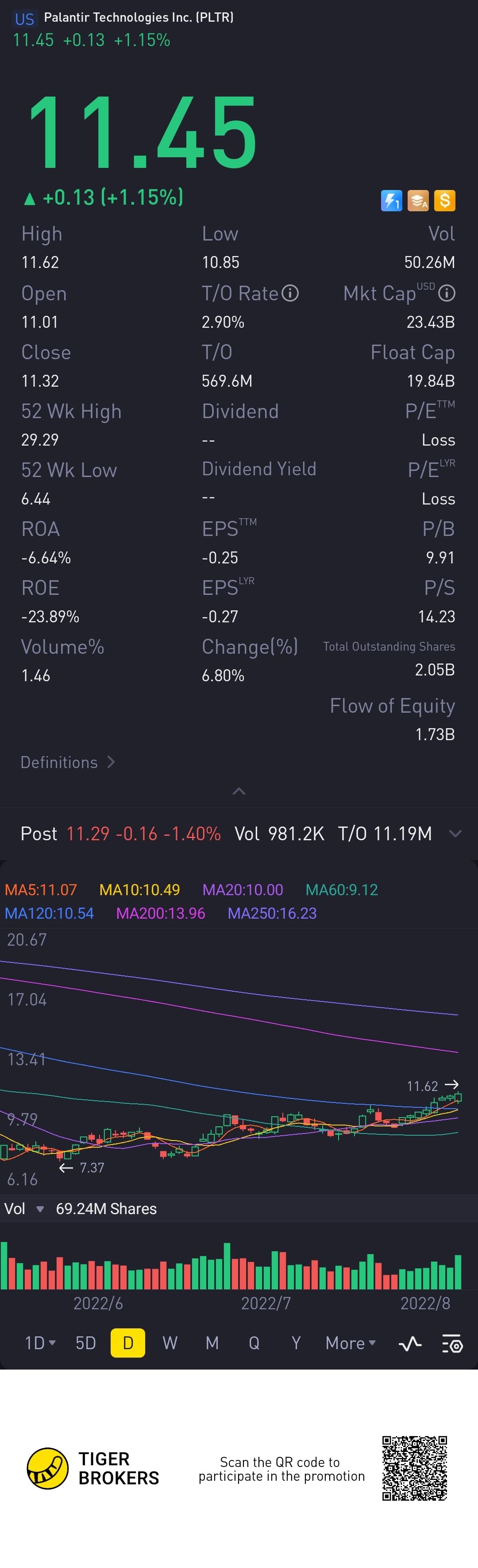This screenshot has height=1568, width=478.
Task: Switch to the W weekly chart
Action: point(170,1343)
